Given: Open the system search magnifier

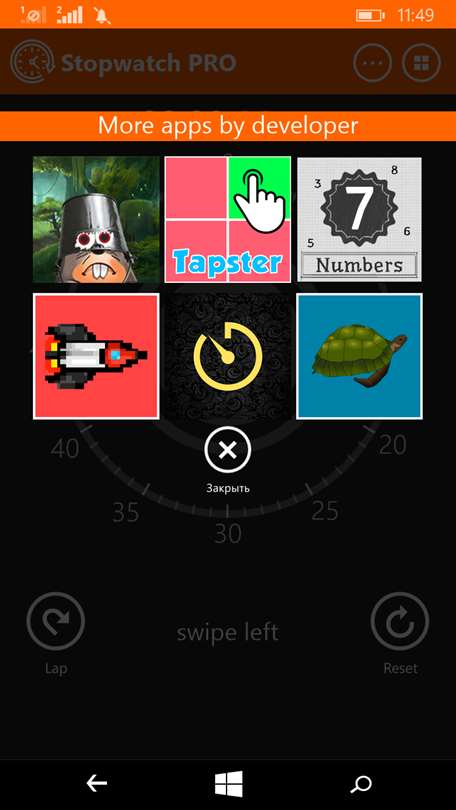Looking at the screenshot, I should 360,784.
